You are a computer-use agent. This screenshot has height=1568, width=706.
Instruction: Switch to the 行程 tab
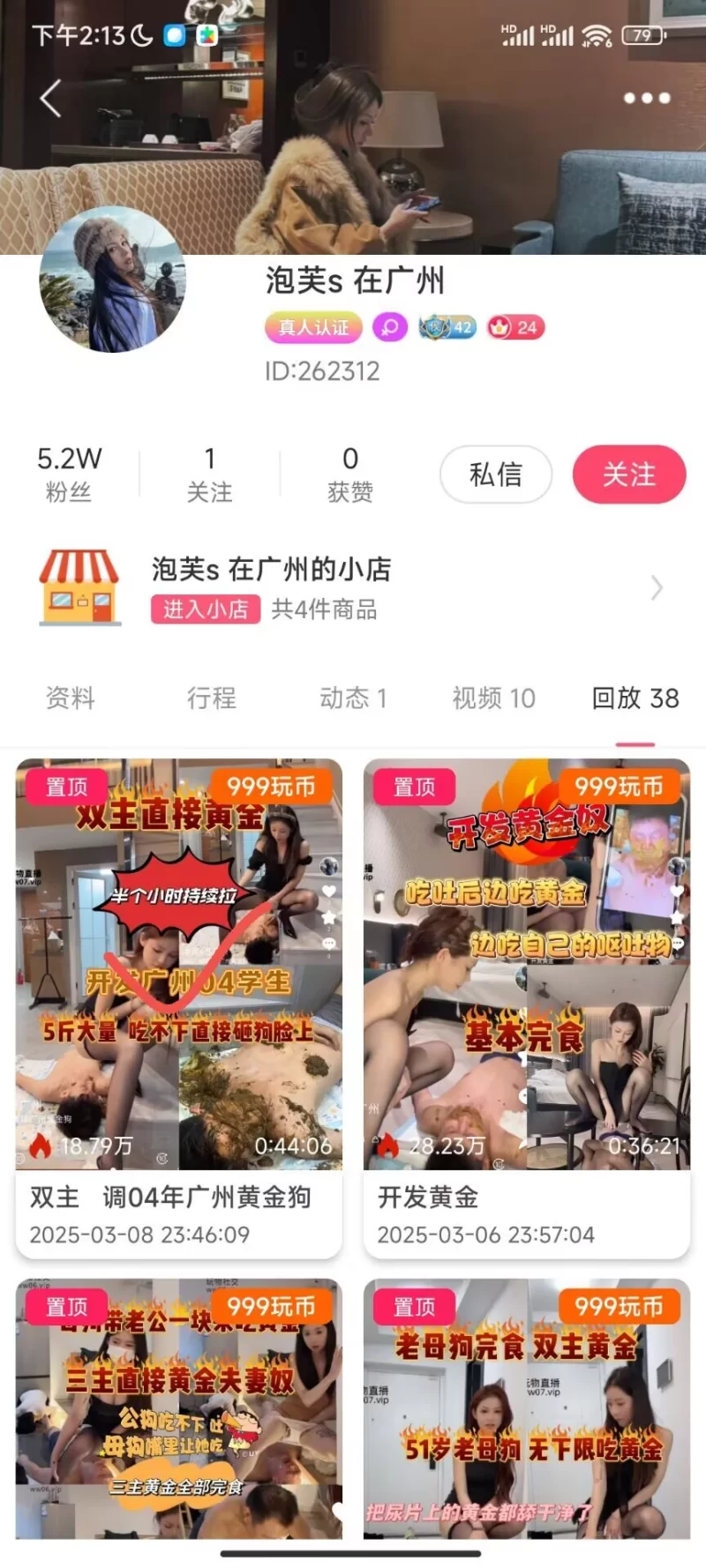[x=212, y=698]
